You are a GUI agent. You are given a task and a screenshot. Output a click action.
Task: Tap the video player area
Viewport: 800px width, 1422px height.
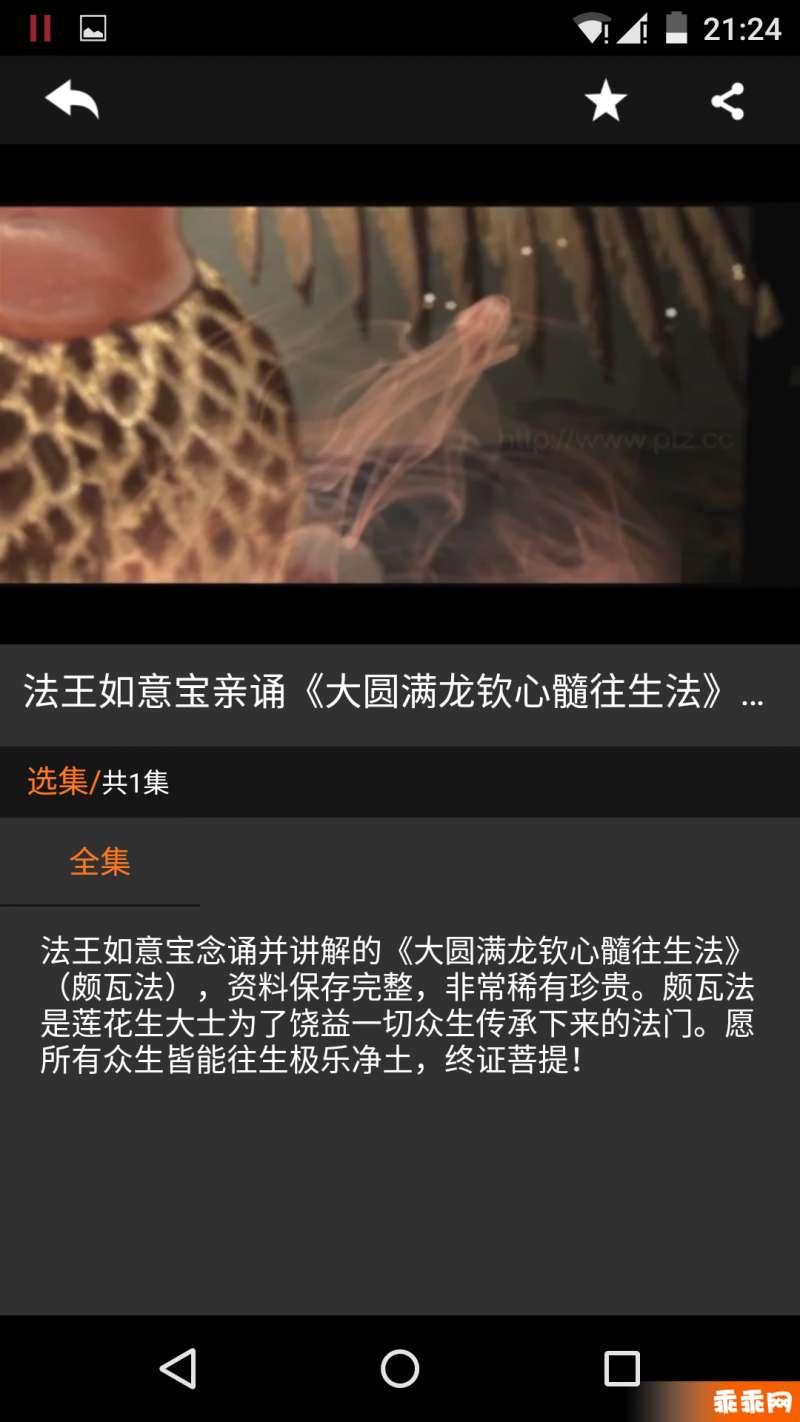point(400,394)
